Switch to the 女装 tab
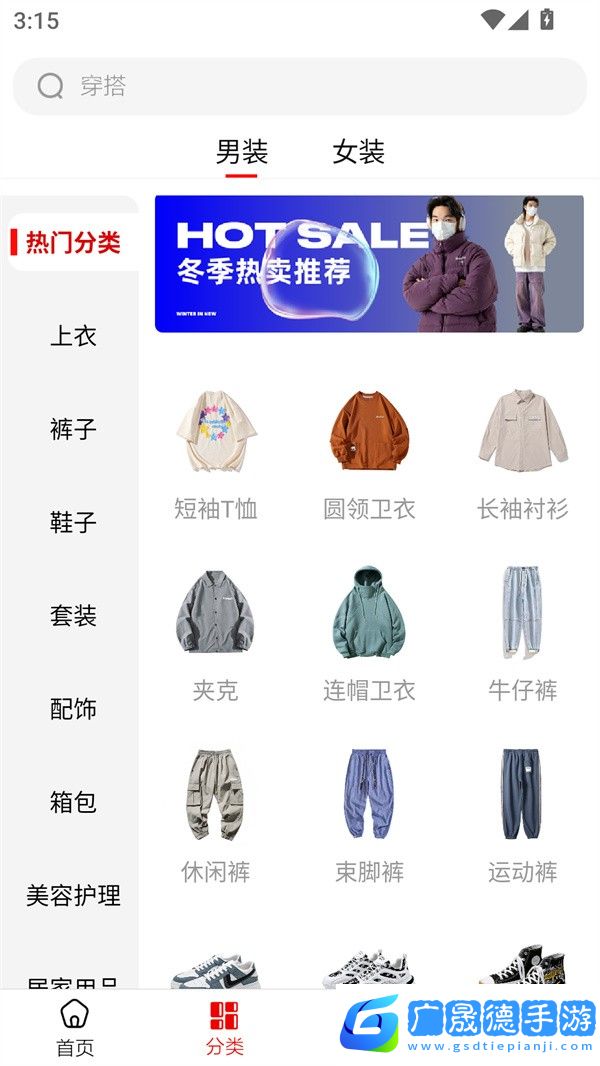Image resolution: width=600 pixels, height=1066 pixels. [358, 152]
